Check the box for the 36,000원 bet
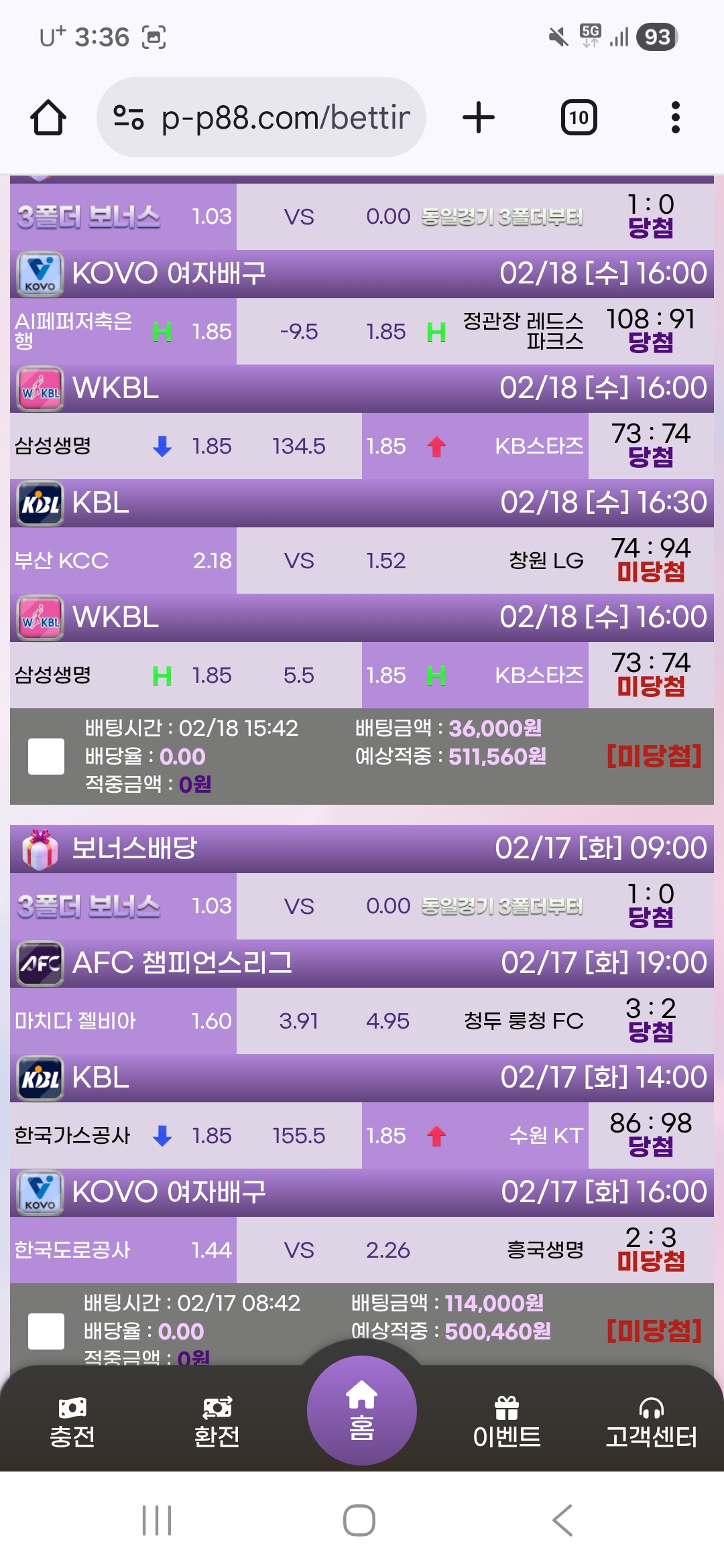724x1568 pixels. click(x=46, y=757)
